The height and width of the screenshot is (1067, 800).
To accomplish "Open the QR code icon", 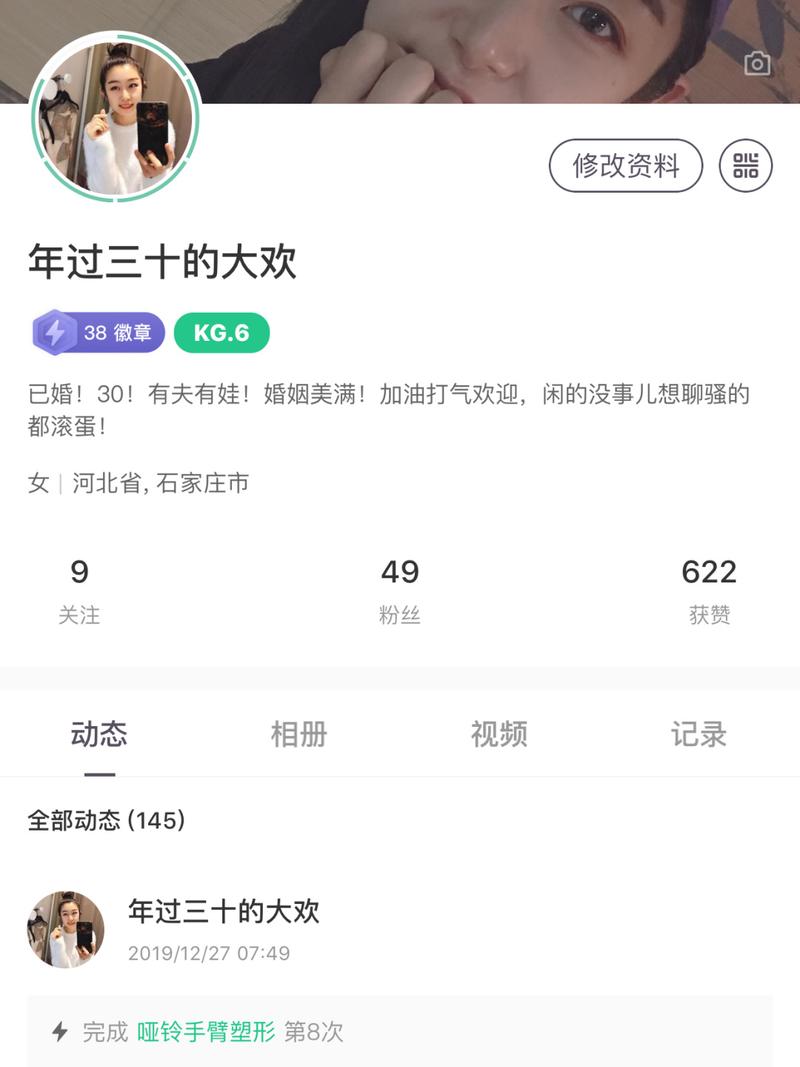I will point(746,166).
